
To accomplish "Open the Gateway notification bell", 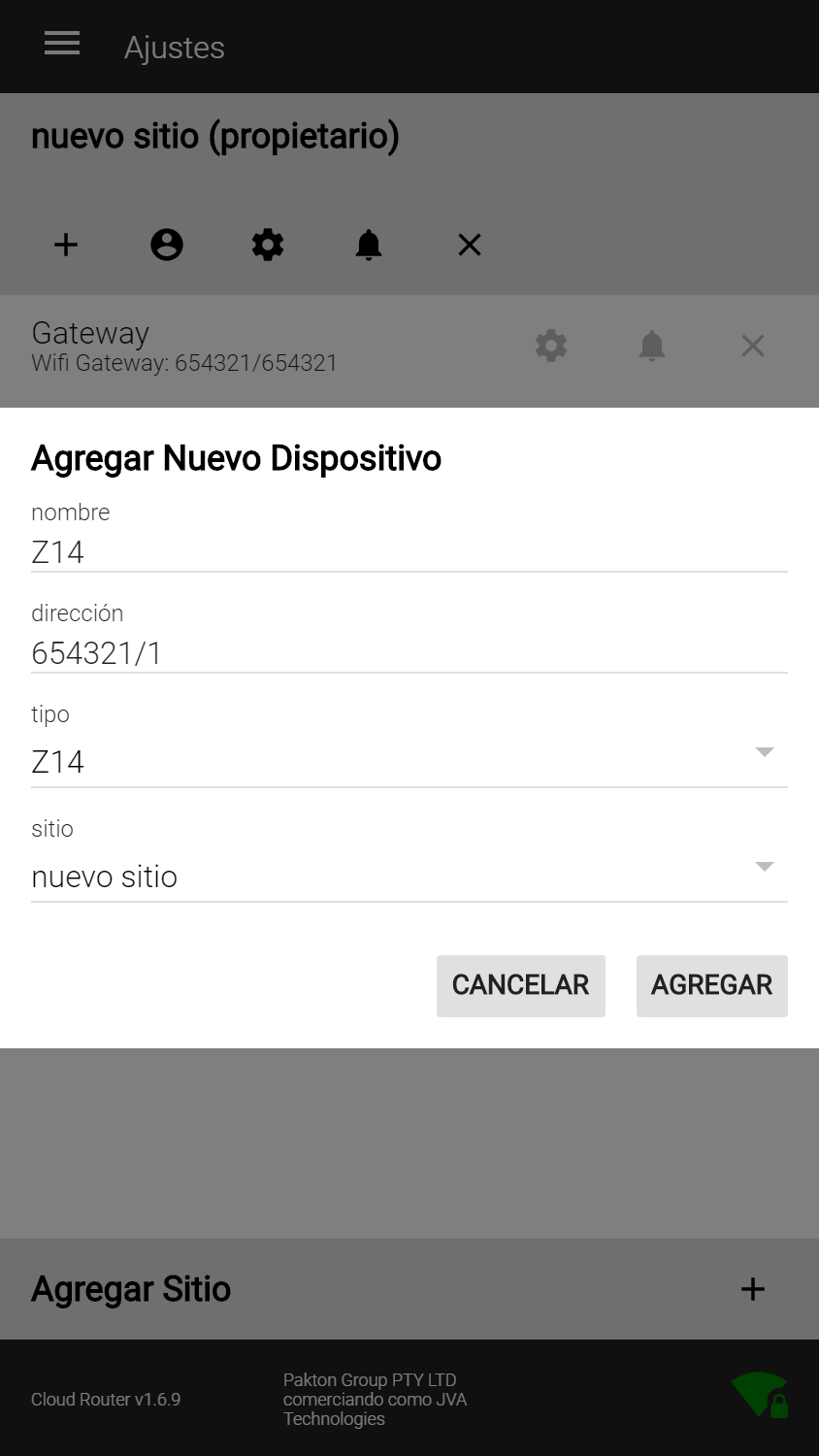I will point(652,346).
